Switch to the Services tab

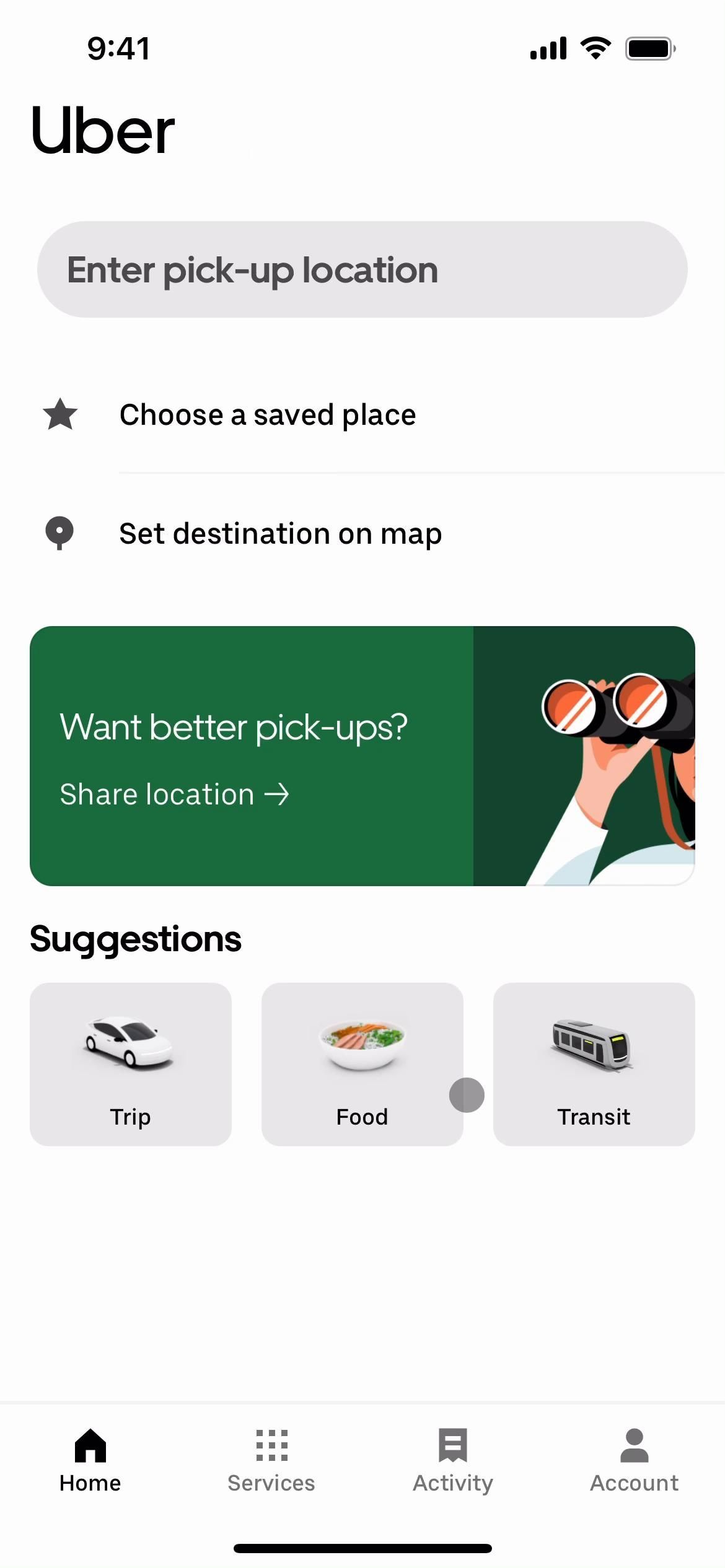point(271,1459)
